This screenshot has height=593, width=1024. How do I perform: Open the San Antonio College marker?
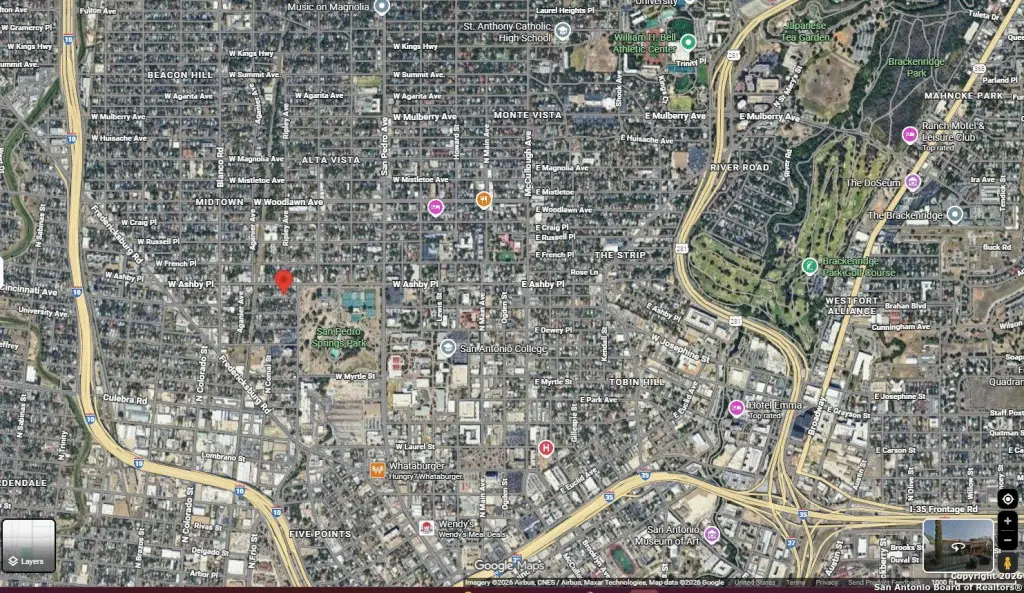(448, 347)
